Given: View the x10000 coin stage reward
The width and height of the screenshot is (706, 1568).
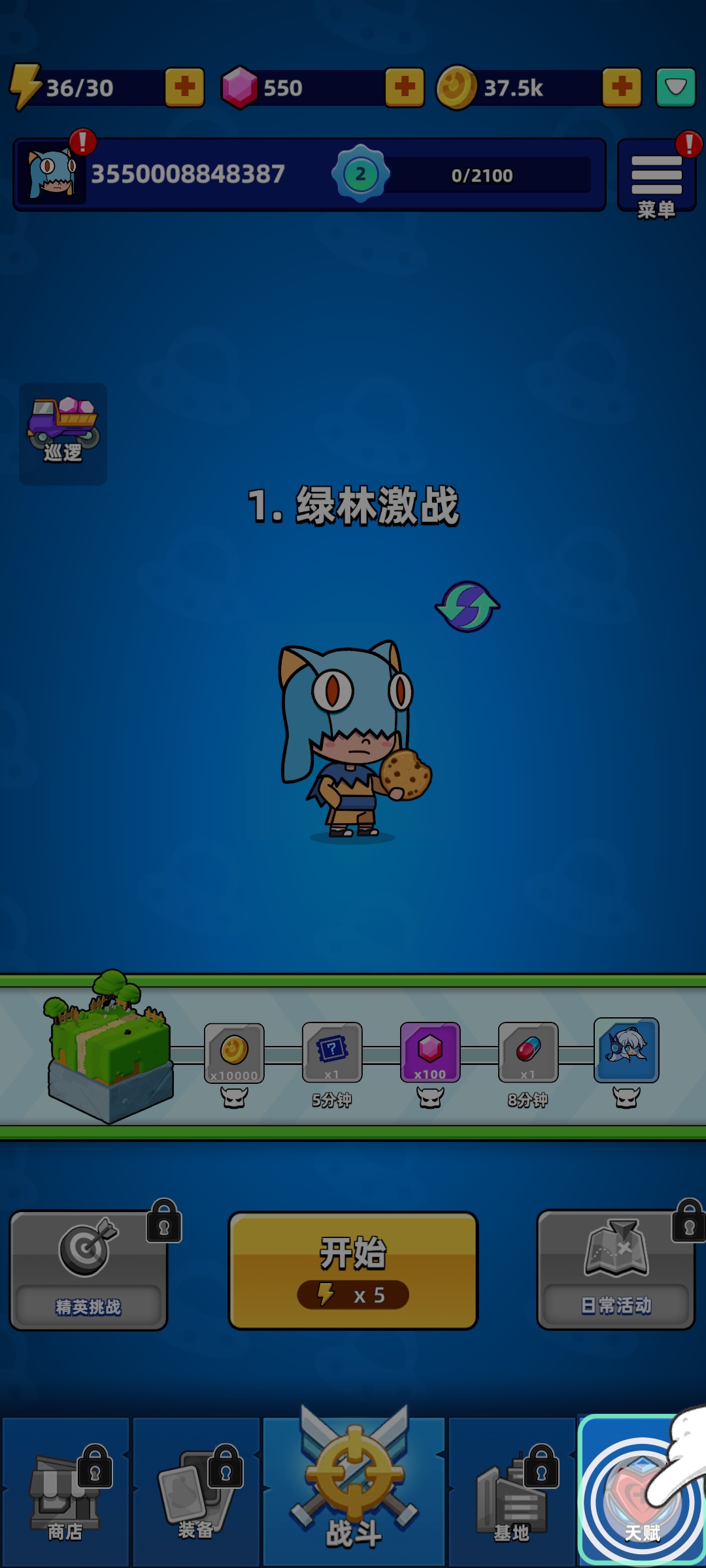Looking at the screenshot, I should click(234, 1053).
